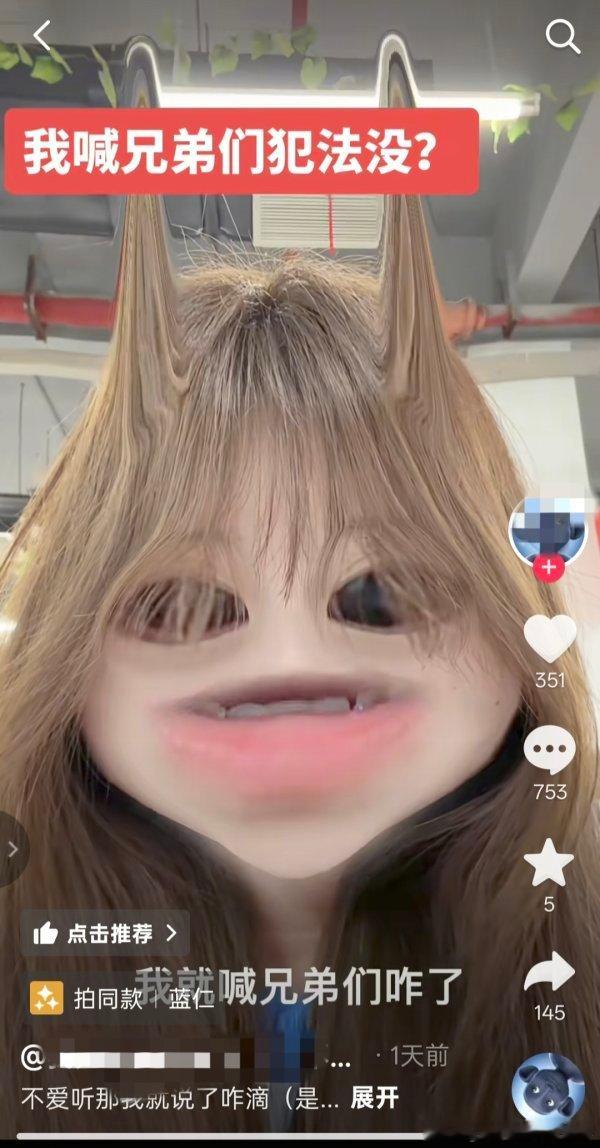Open the comments bubble
This screenshot has height=1148, width=600.
click(x=550, y=750)
